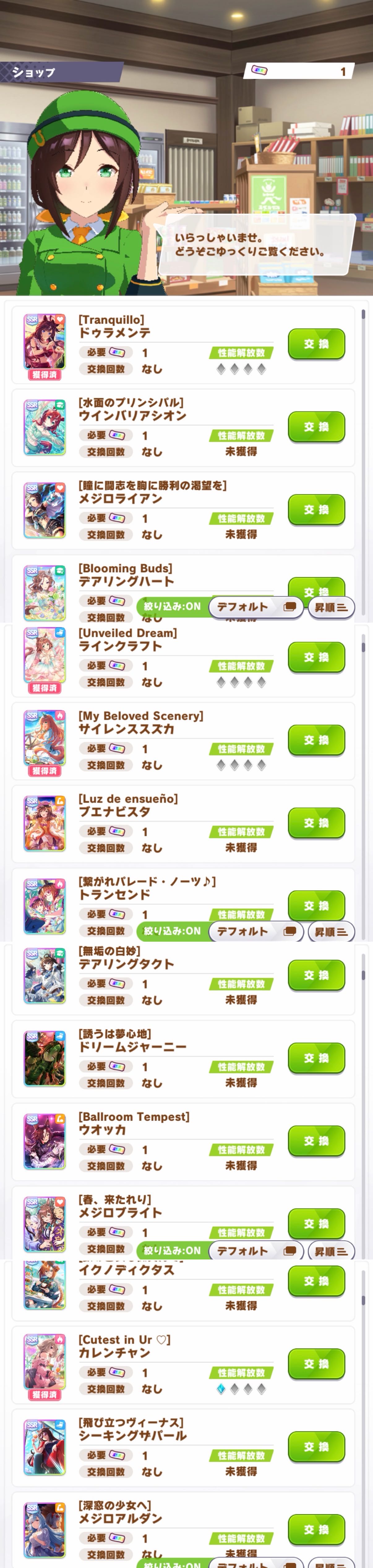Exchange for the メジロアルダン card

[316, 1528]
